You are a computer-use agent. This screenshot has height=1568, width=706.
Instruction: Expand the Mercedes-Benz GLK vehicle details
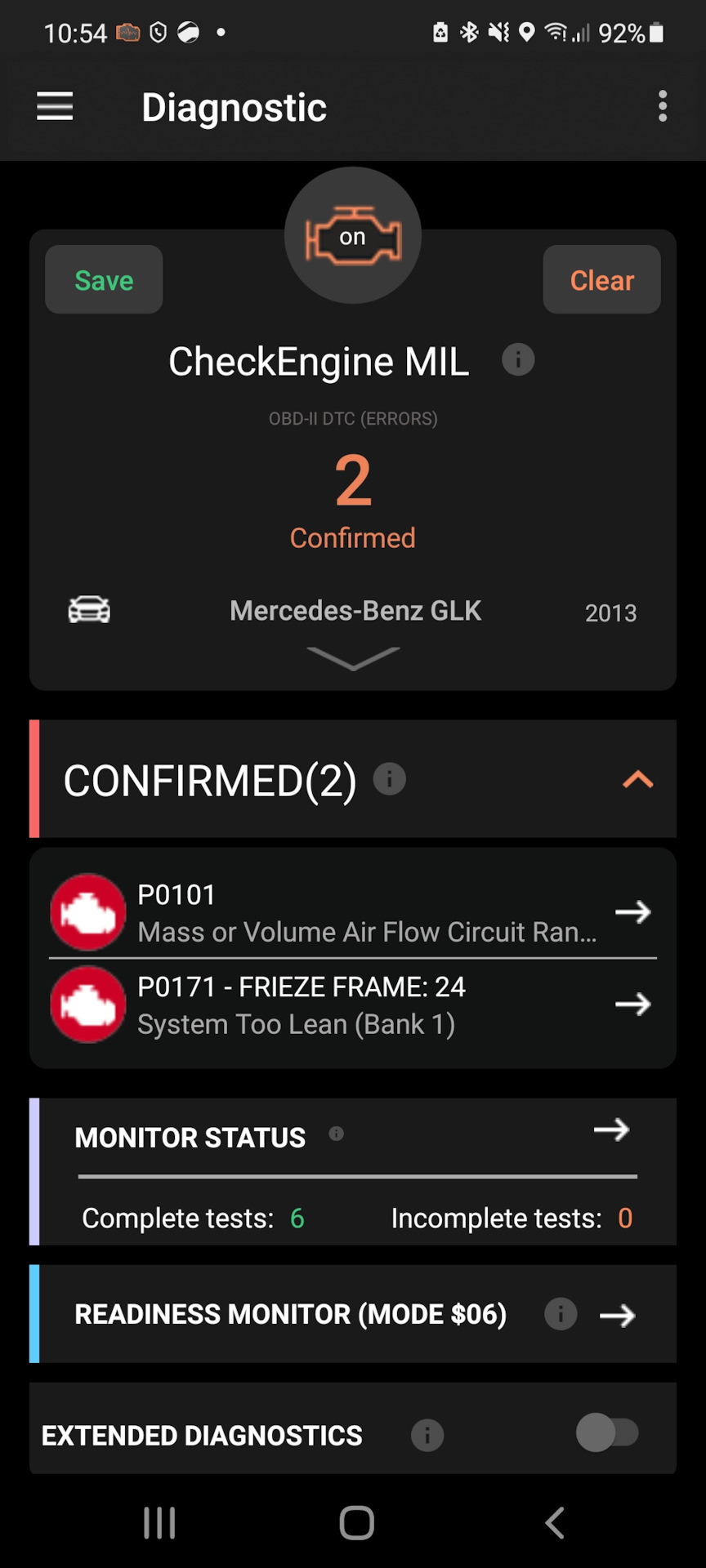pos(353,657)
